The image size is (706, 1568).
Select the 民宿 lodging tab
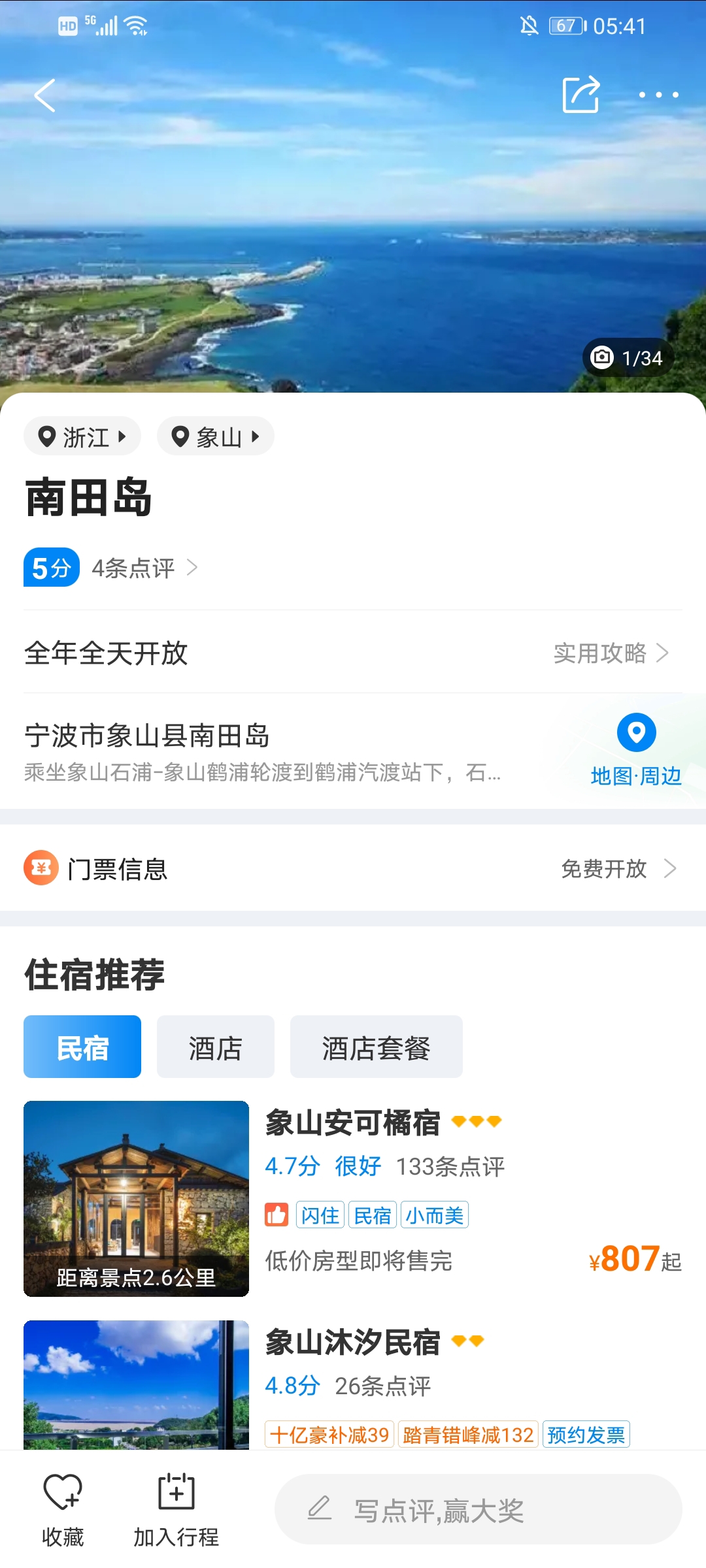(82, 1047)
